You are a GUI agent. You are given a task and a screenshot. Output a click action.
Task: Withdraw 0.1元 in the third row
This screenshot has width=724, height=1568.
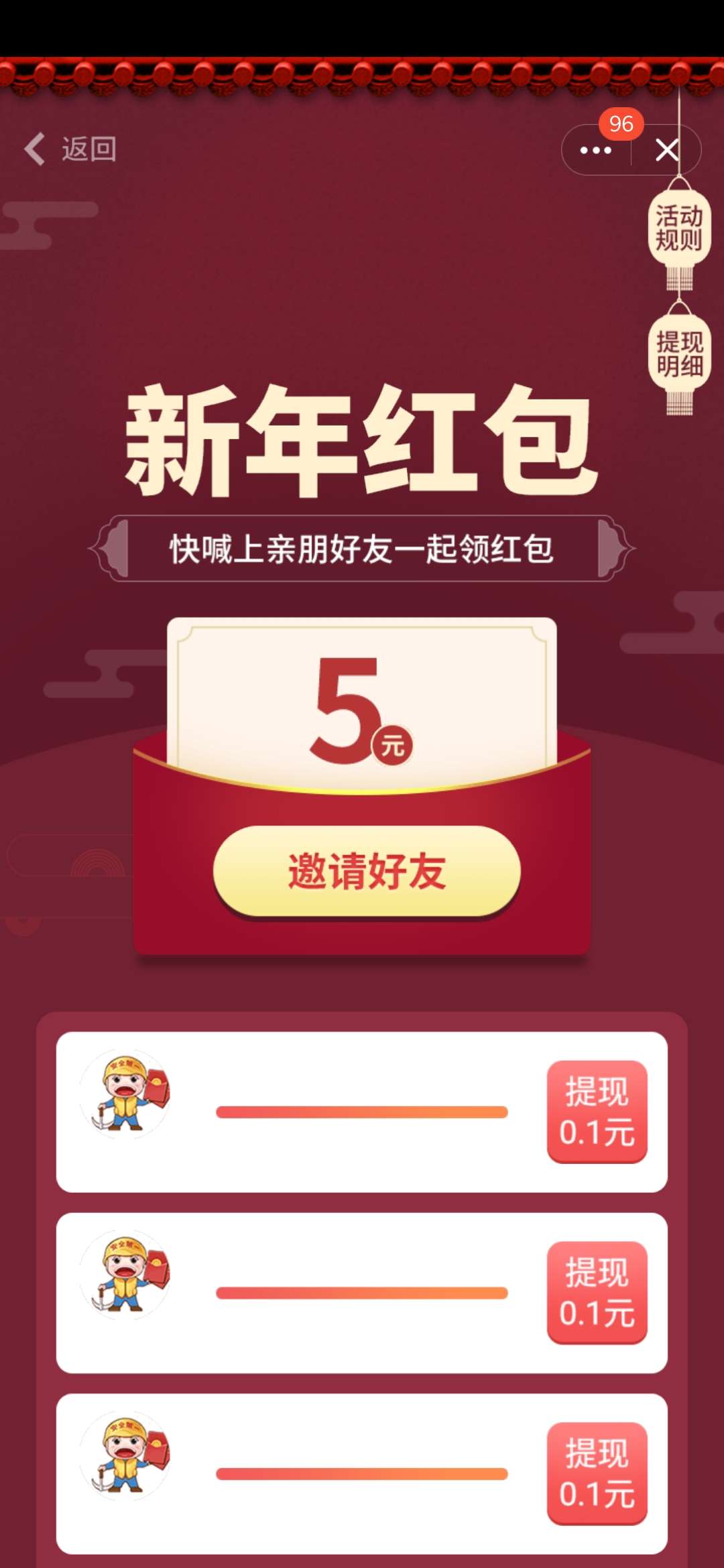tap(597, 1474)
